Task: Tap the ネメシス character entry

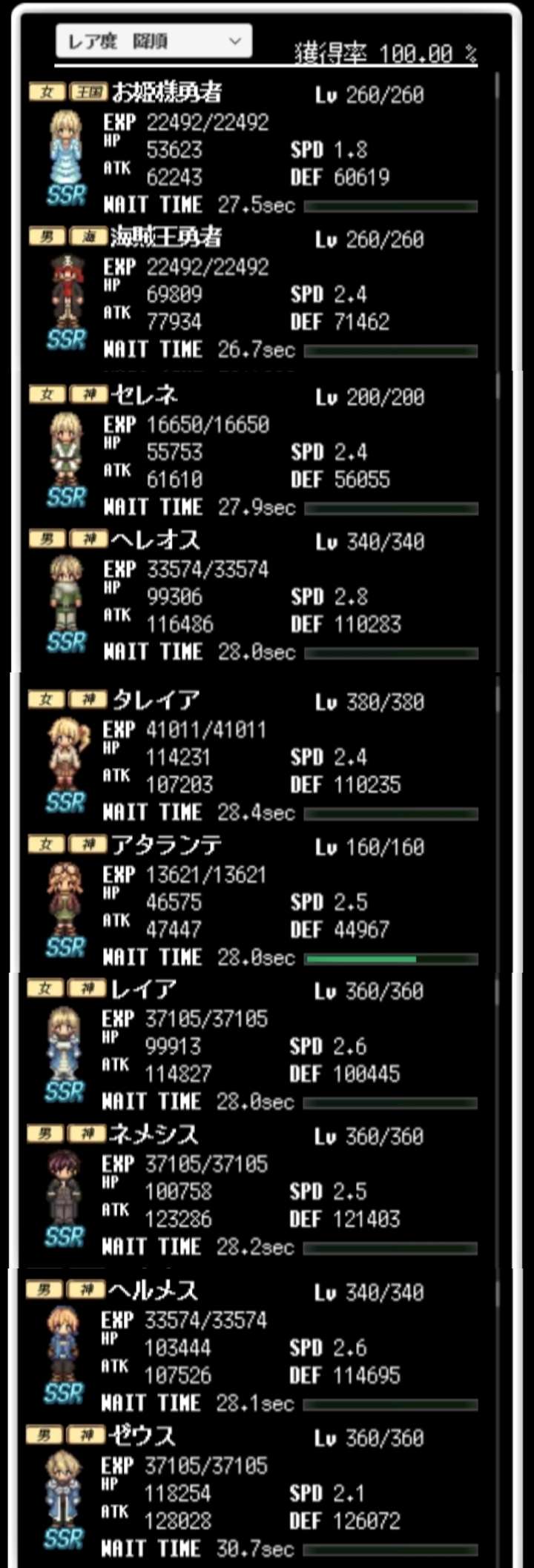Action: click(x=252, y=1191)
